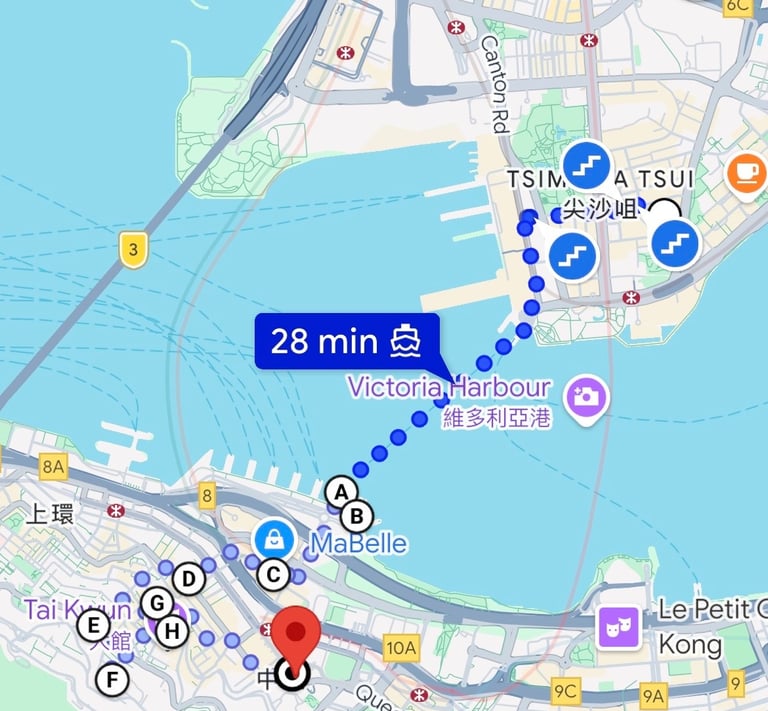This screenshot has width=768, height=711.
Task: Open the orange coffee shop pin
Action: click(746, 172)
